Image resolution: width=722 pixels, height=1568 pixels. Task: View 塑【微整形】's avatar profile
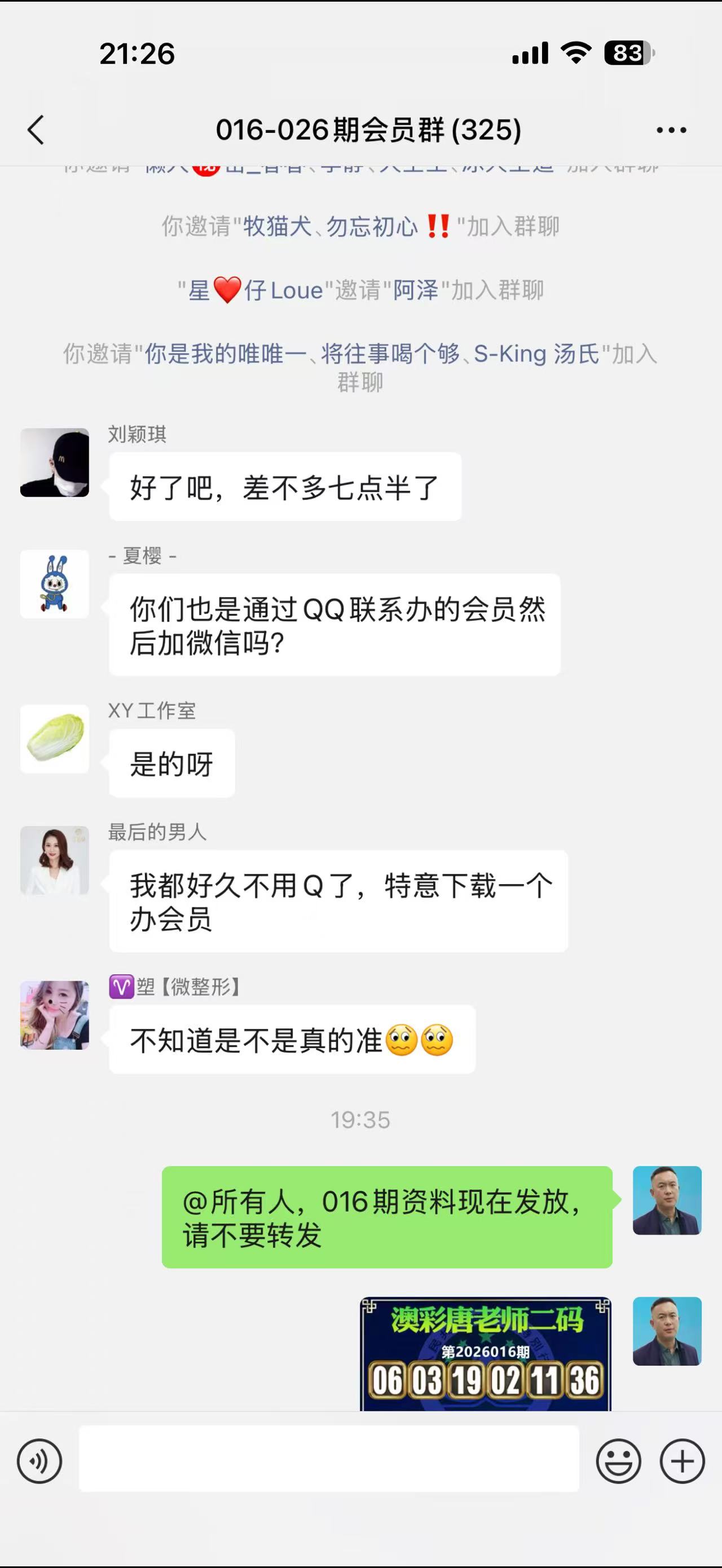point(55,1015)
